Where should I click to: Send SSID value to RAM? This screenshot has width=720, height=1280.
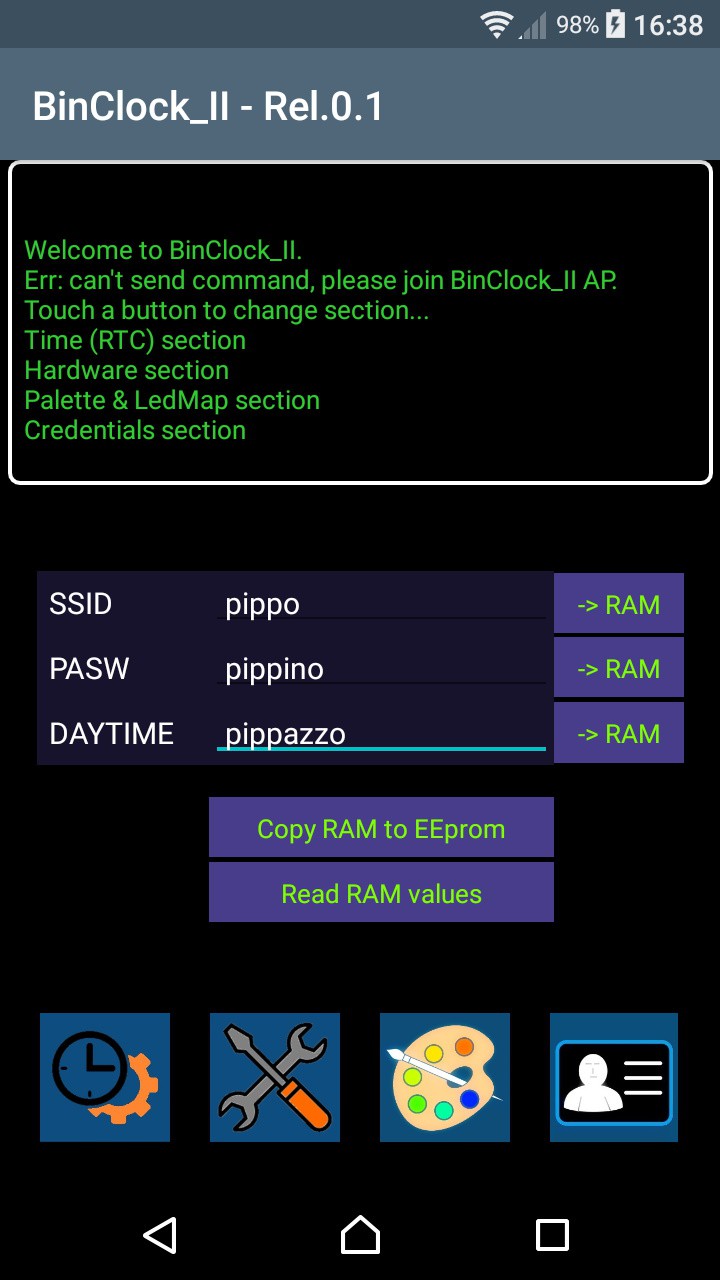point(619,604)
